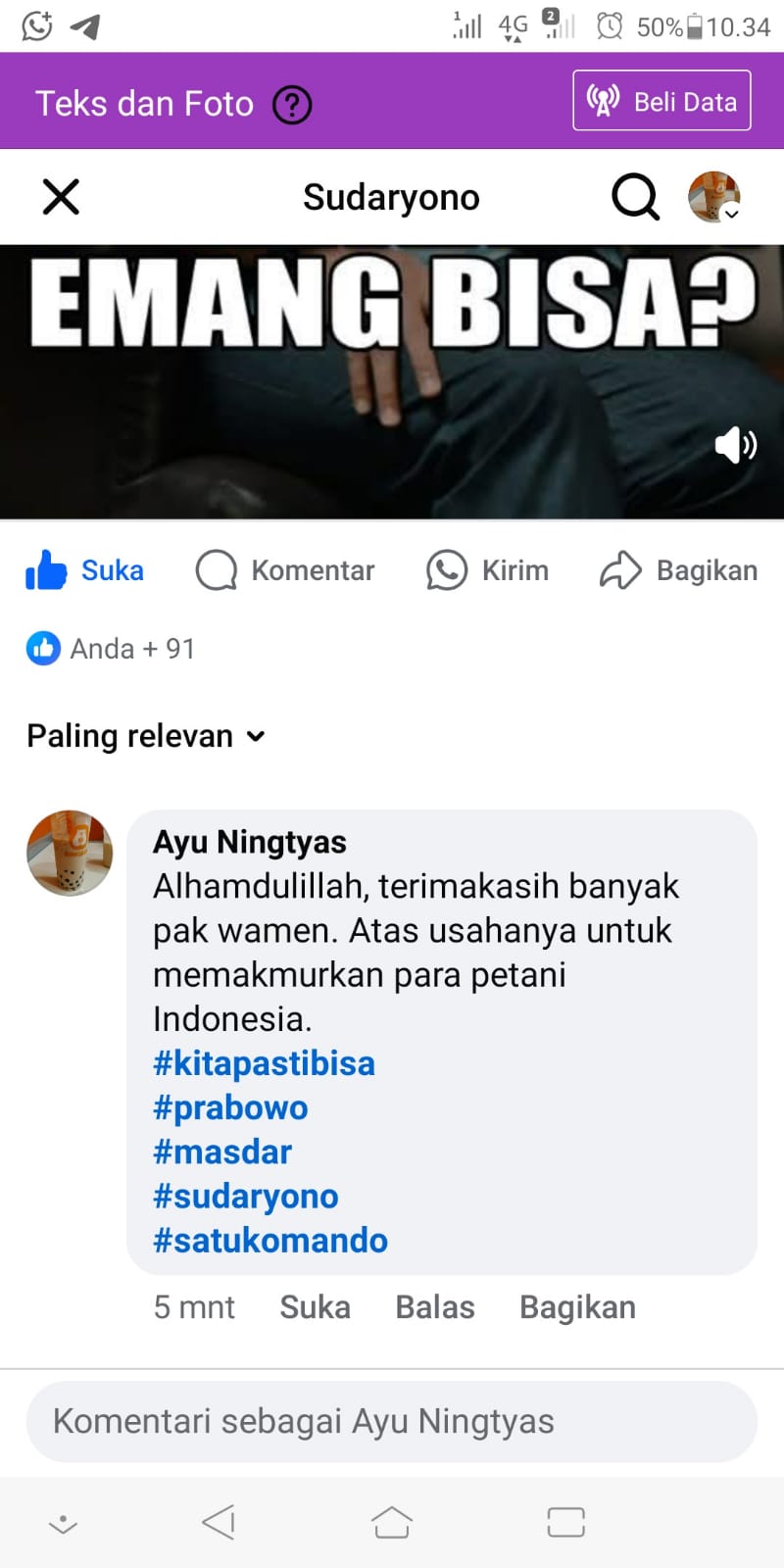Go to the system home screen
784x1568 pixels.
[x=391, y=1522]
